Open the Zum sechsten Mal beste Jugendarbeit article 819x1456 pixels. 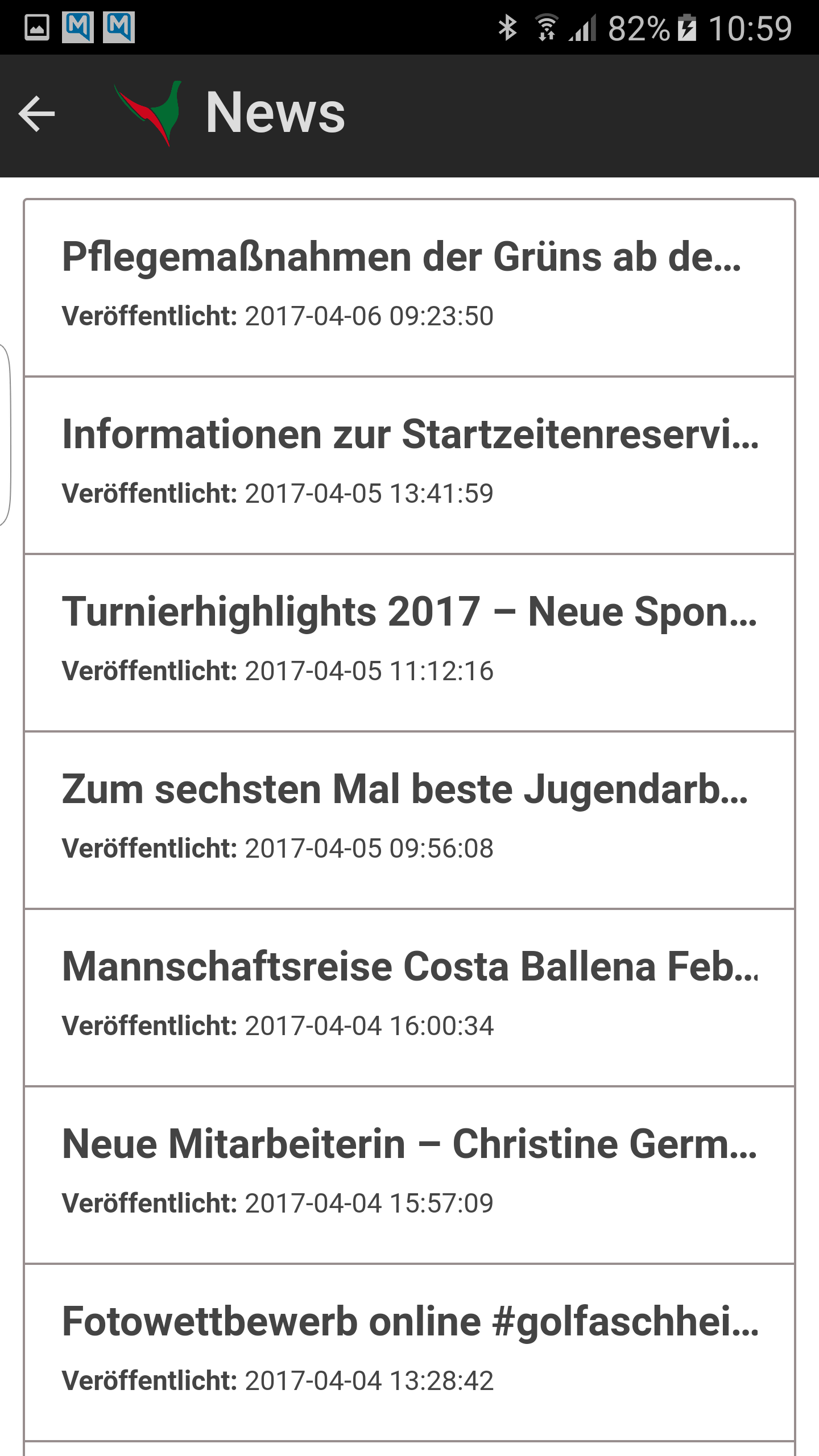click(x=409, y=820)
